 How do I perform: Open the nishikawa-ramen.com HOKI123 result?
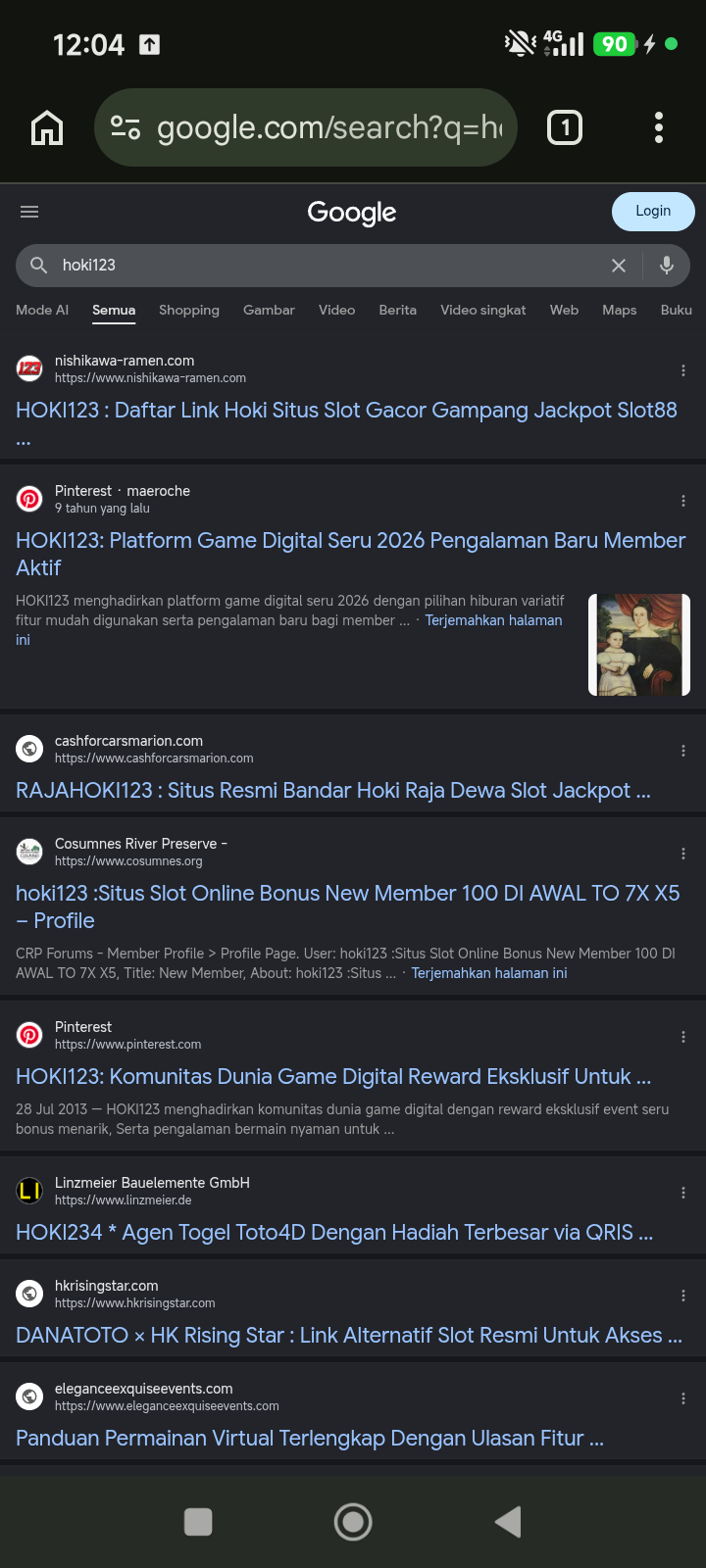click(346, 411)
